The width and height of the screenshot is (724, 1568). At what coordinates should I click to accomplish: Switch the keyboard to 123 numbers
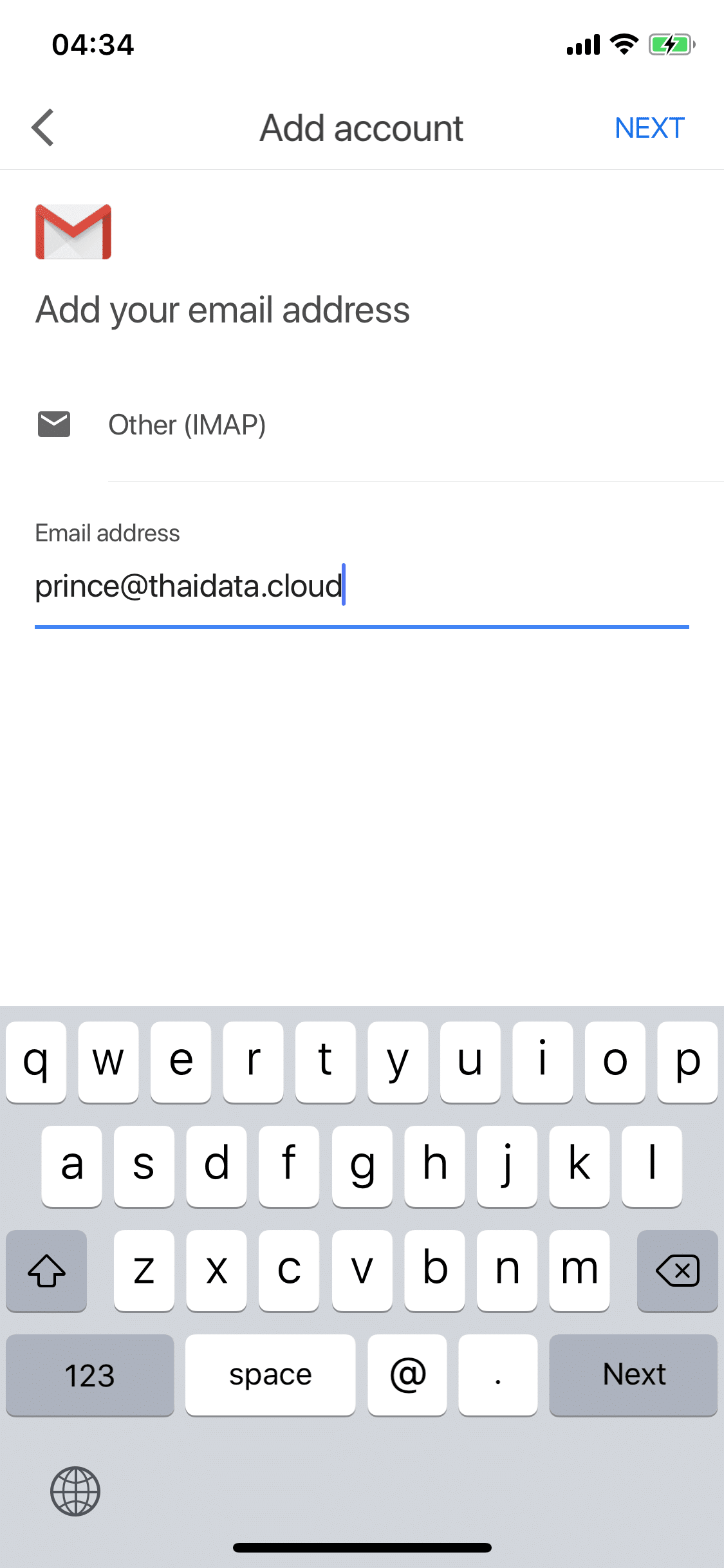click(x=90, y=1375)
